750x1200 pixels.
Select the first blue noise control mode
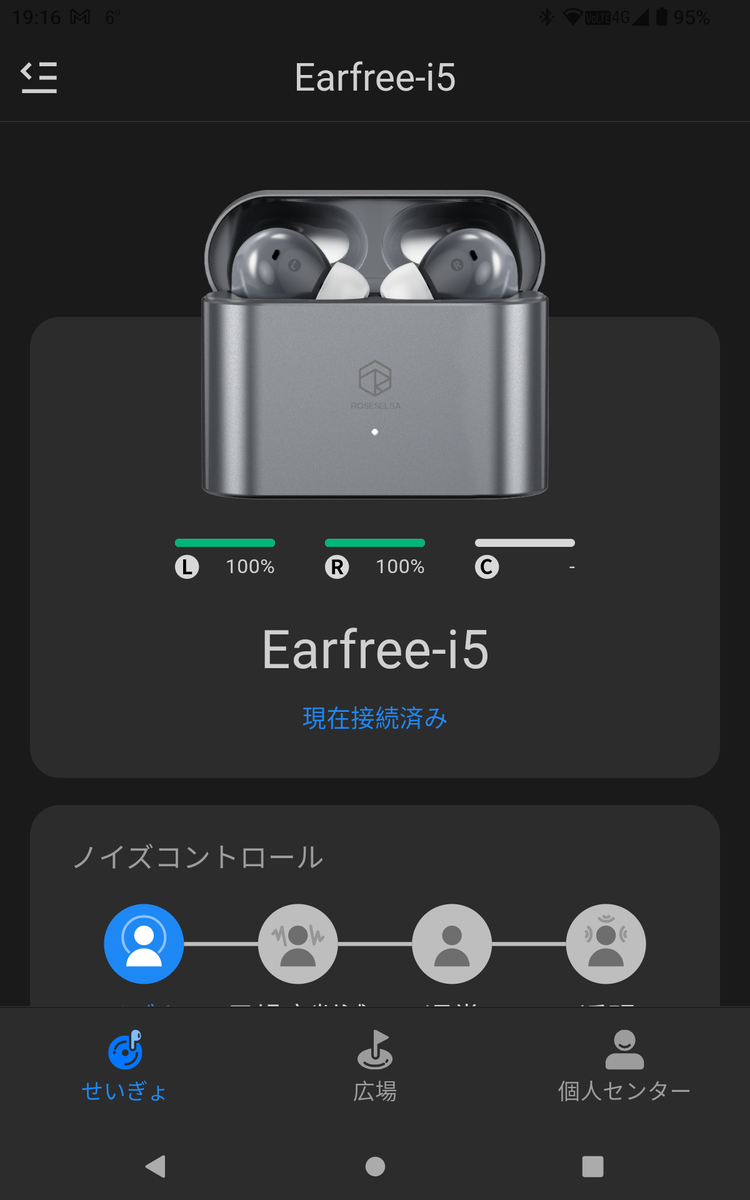144,943
